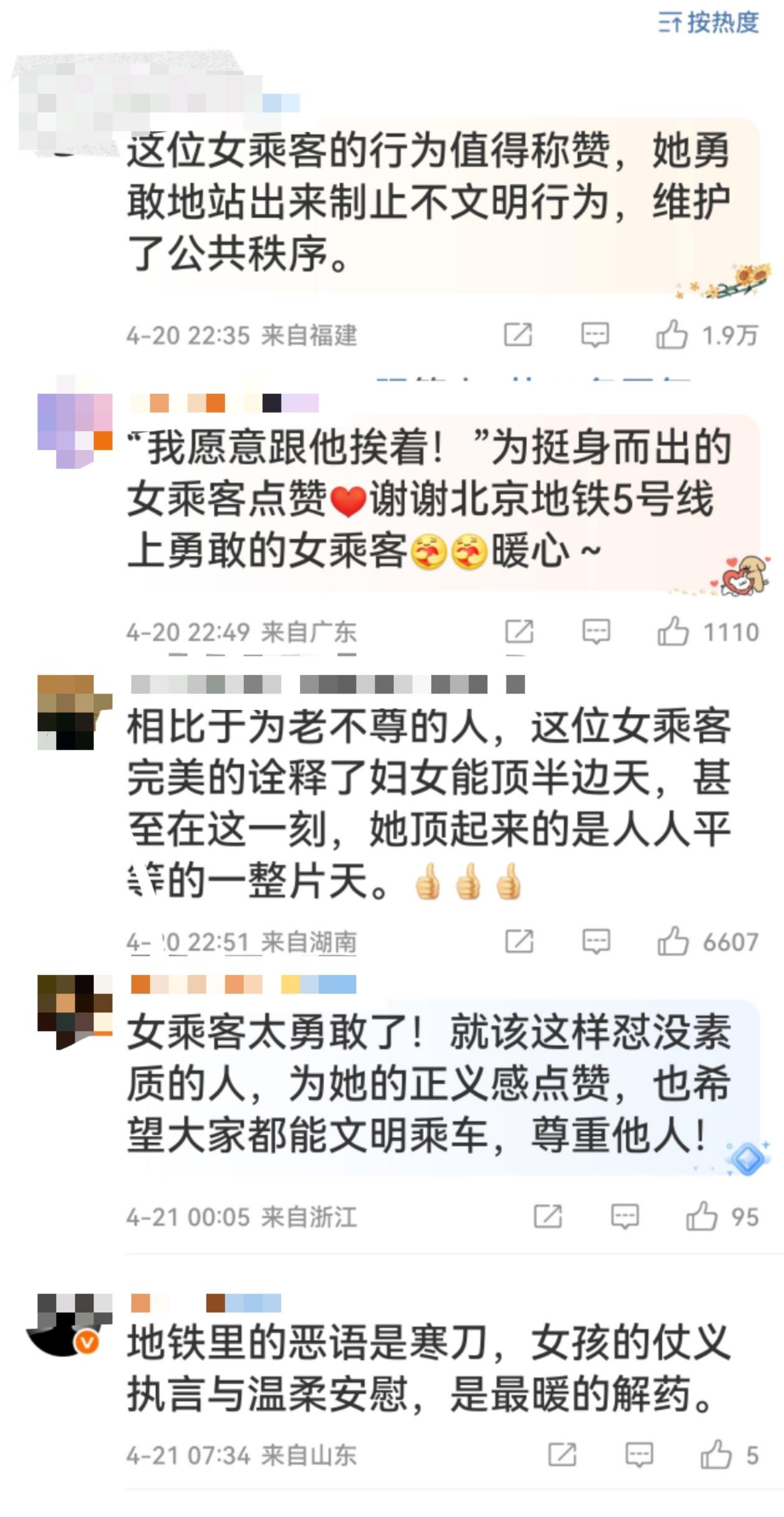Reply to the 4-21 00:05 comment from 浙江
The image size is (784, 1517).
(x=625, y=1216)
